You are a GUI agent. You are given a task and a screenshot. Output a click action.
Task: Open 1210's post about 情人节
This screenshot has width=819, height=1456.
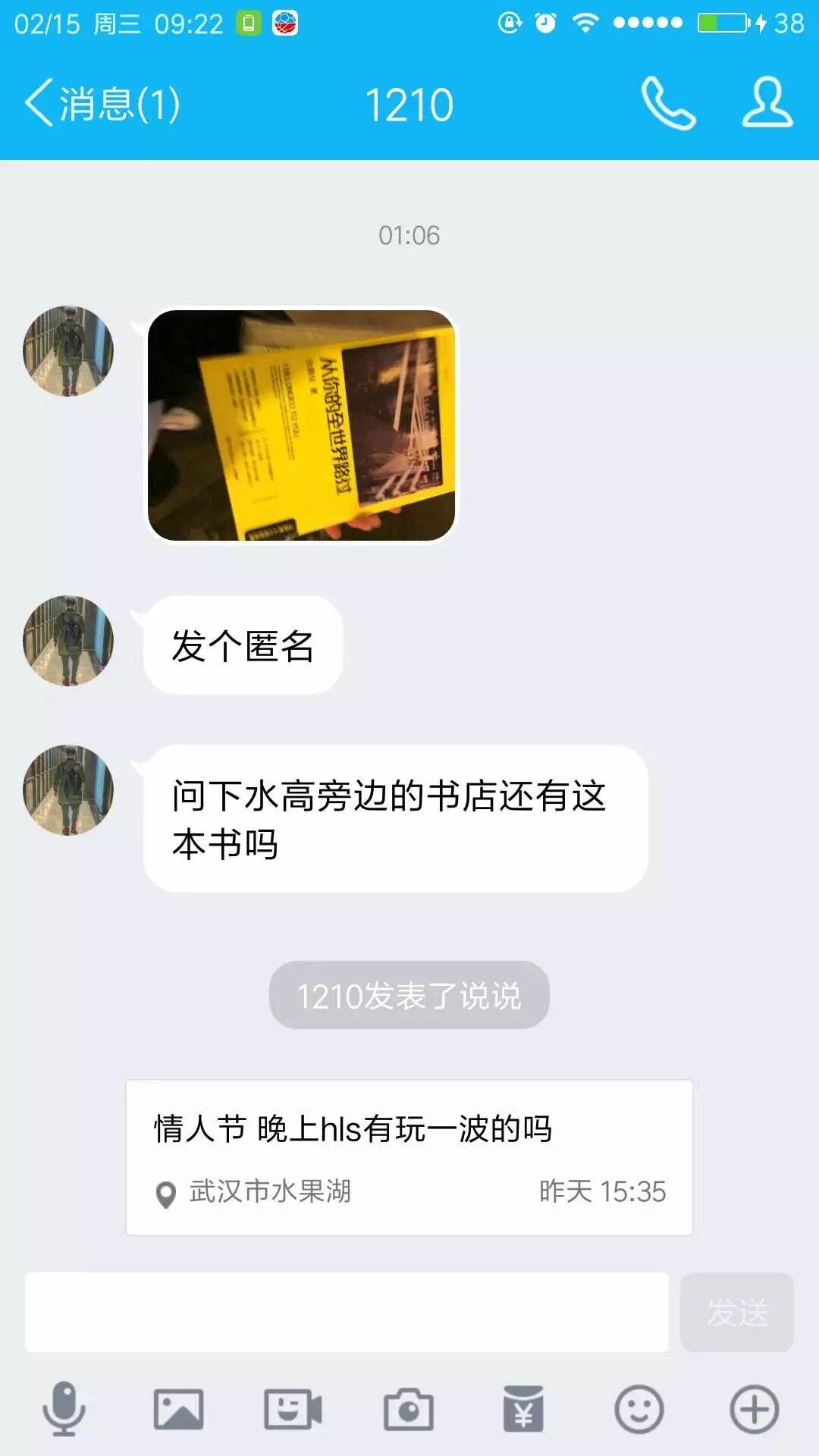point(409,1157)
